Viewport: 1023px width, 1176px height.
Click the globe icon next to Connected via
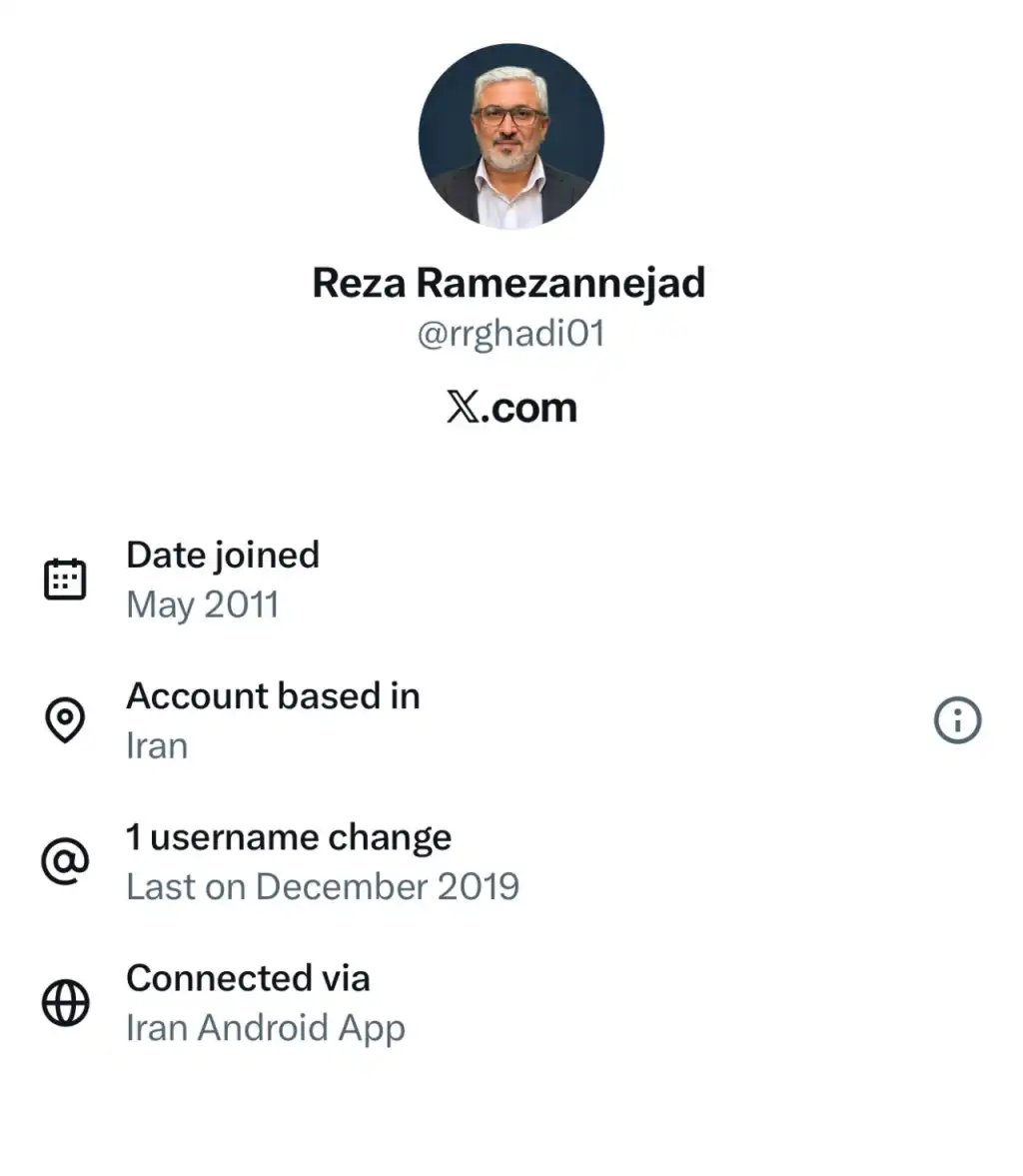point(65,1002)
